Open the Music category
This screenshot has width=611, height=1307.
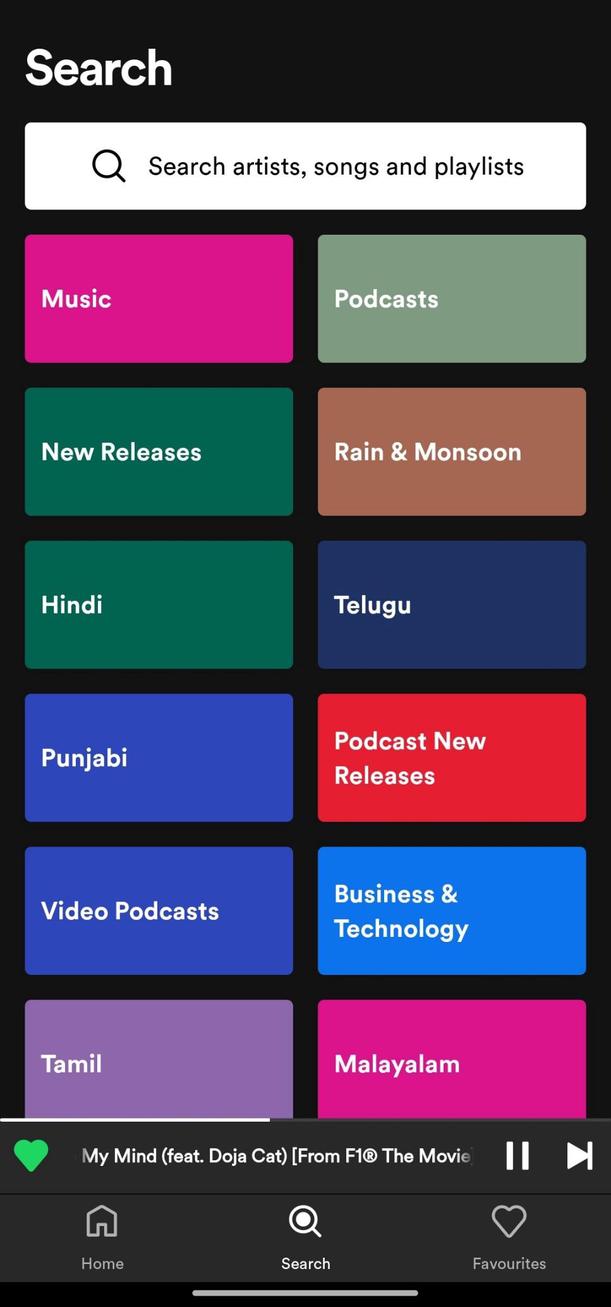159,298
